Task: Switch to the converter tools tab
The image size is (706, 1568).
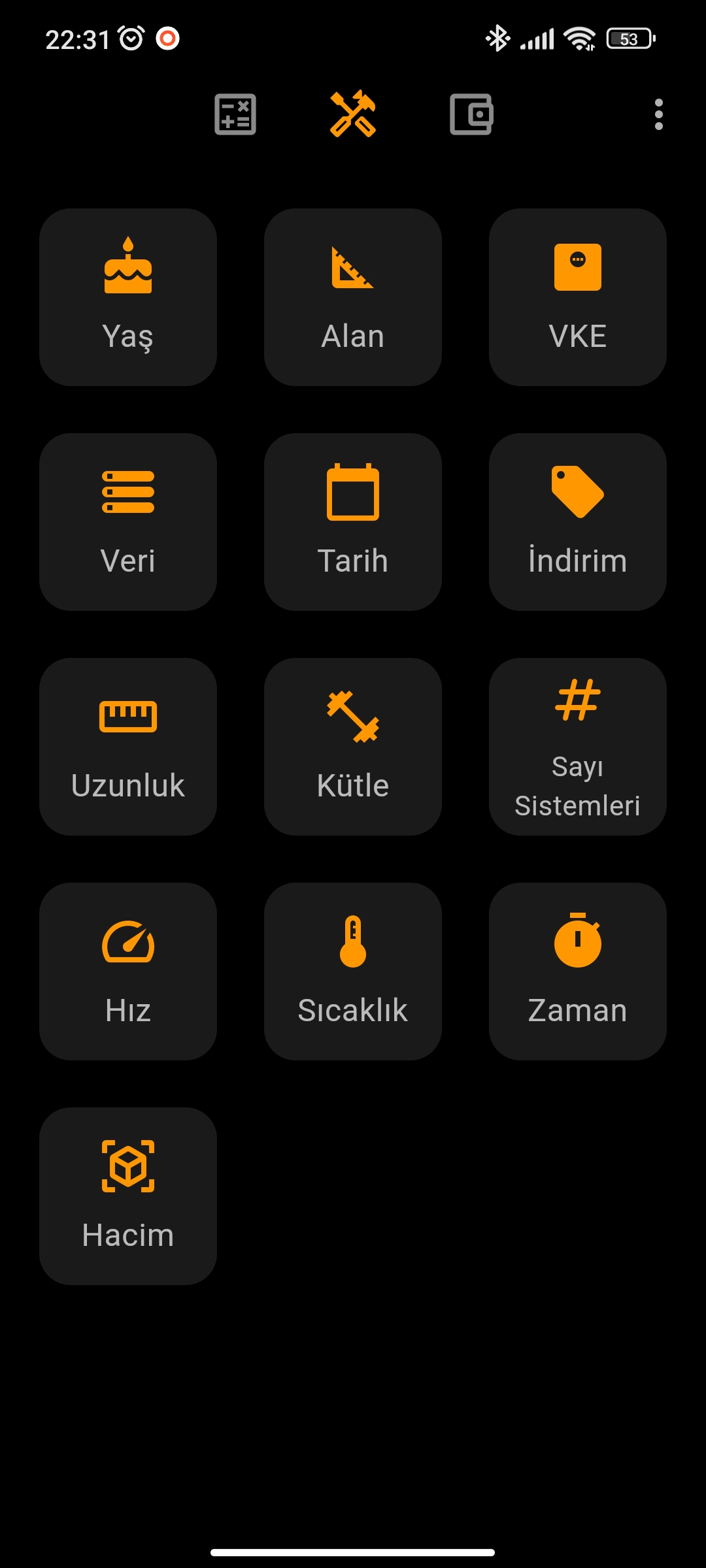Action: (352, 116)
